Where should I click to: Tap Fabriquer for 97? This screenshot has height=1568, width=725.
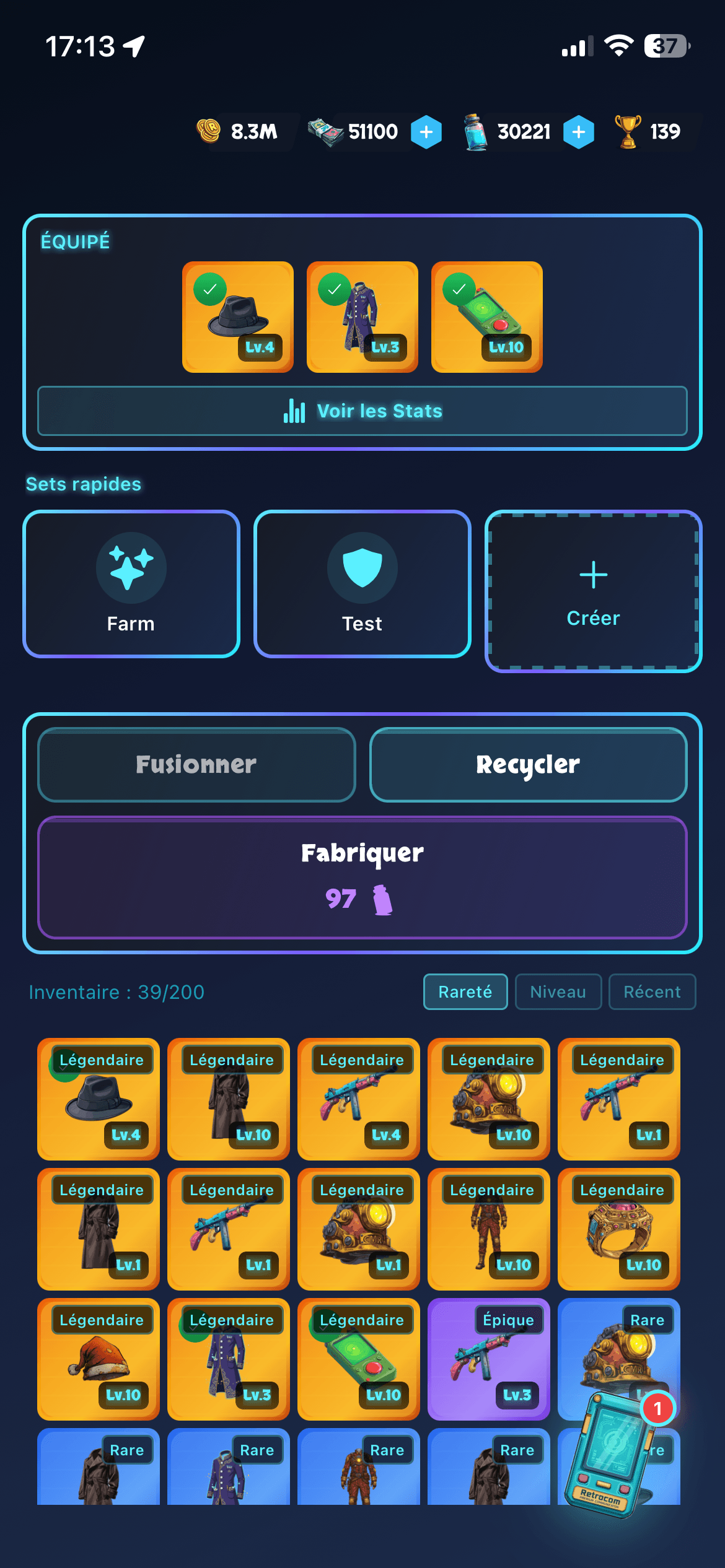[362, 877]
